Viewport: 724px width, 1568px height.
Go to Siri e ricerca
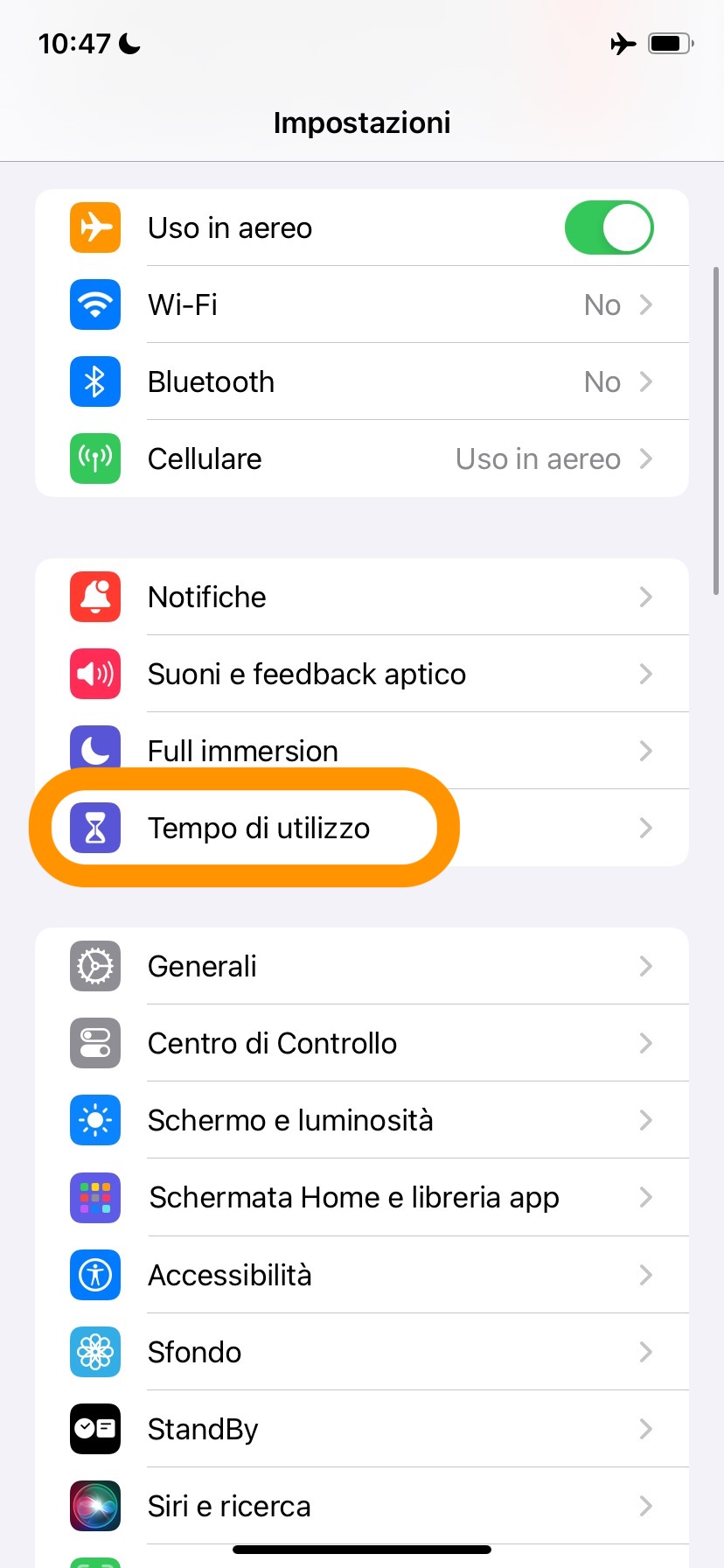[x=362, y=1506]
